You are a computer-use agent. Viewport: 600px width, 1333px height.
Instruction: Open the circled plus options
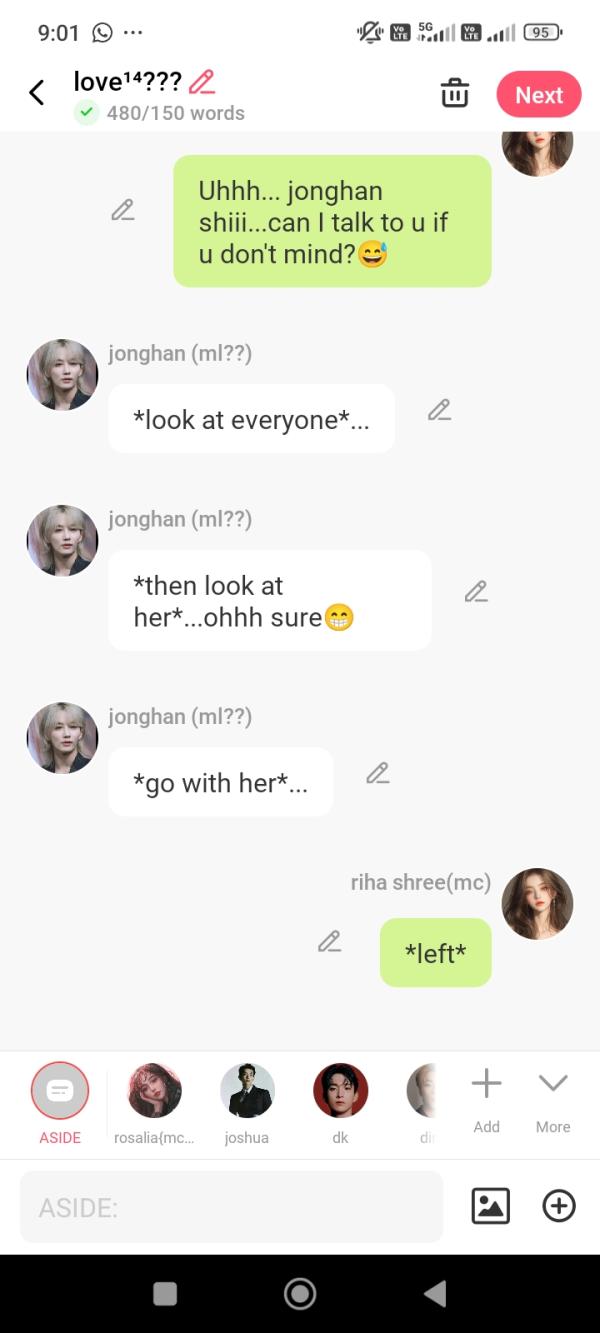[559, 1206]
